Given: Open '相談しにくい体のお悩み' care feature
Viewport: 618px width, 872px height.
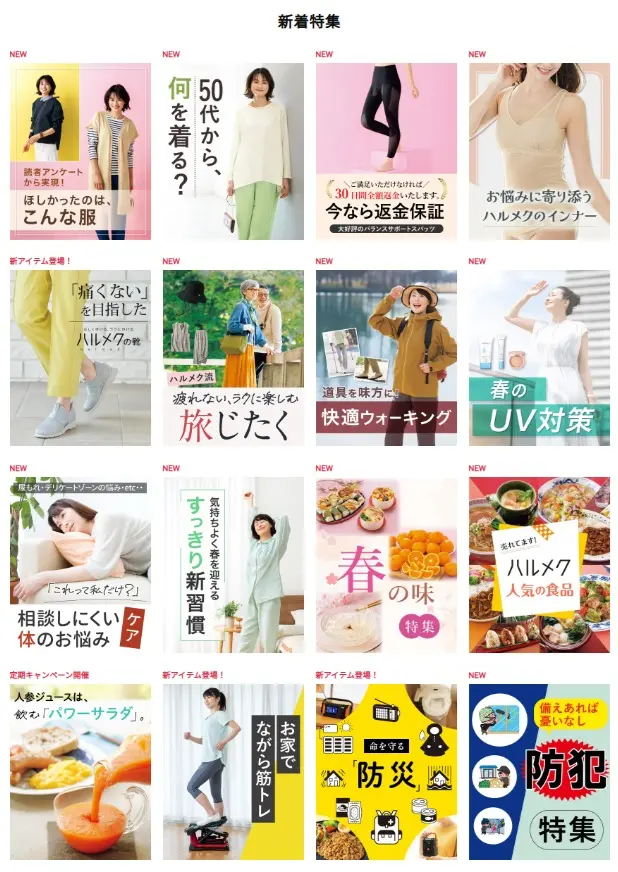Looking at the screenshot, I should (x=80, y=564).
